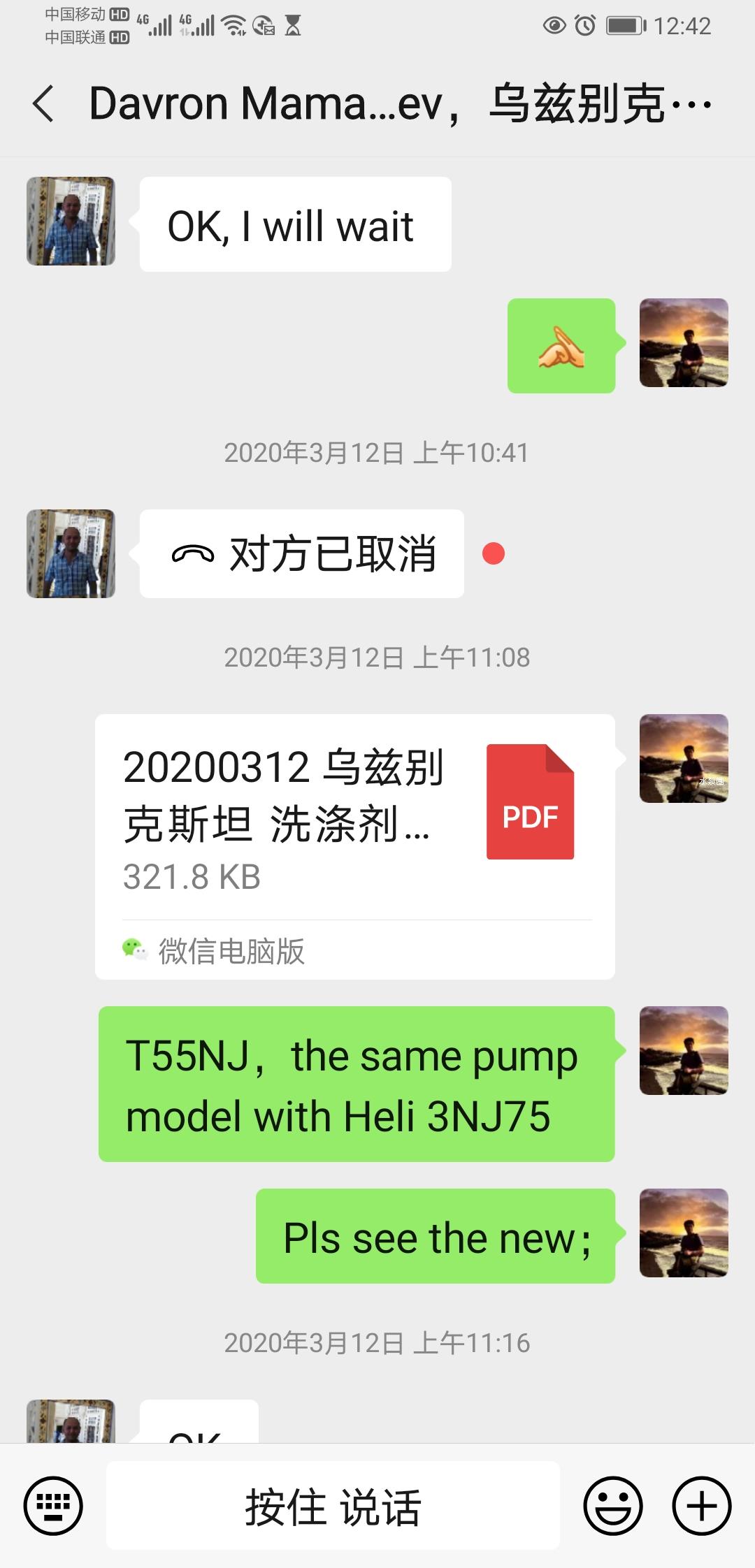Tap the 按住 说话 voice button
This screenshot has width=755, height=1568.
tap(333, 1505)
